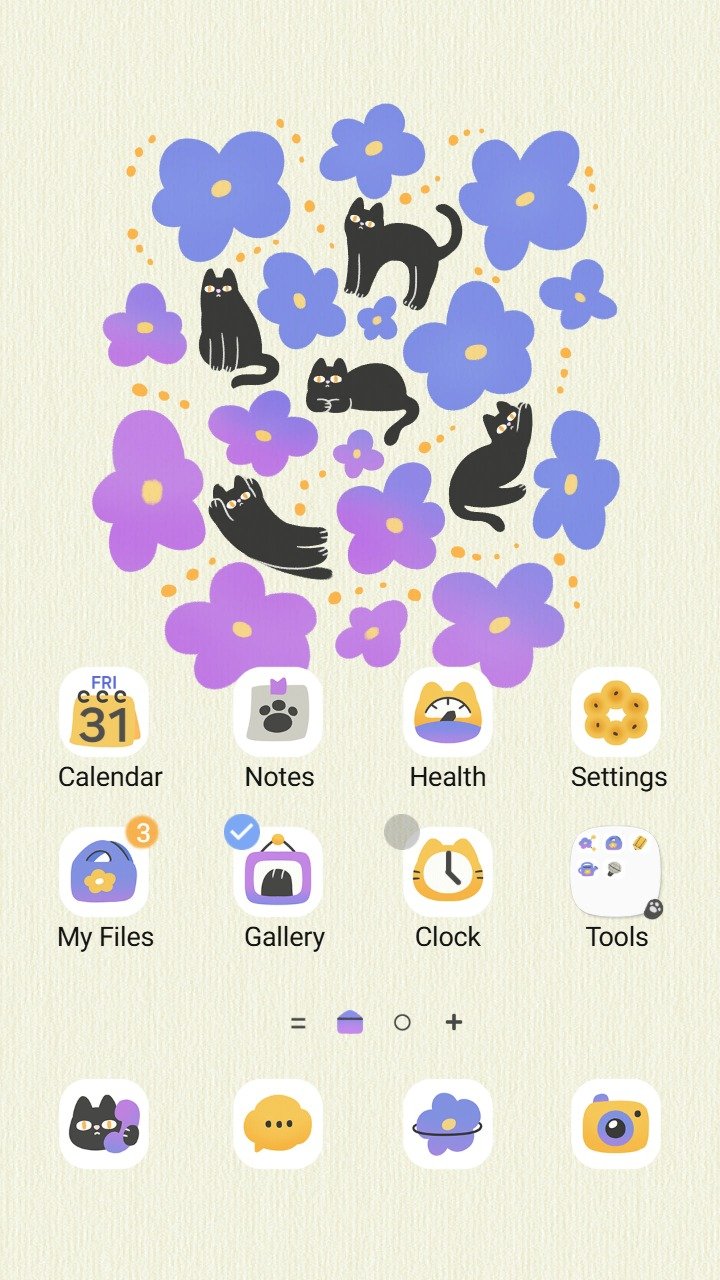The height and width of the screenshot is (1280, 720).
Task: Launch the messages speech bubble app
Action: pyautogui.click(x=278, y=1124)
